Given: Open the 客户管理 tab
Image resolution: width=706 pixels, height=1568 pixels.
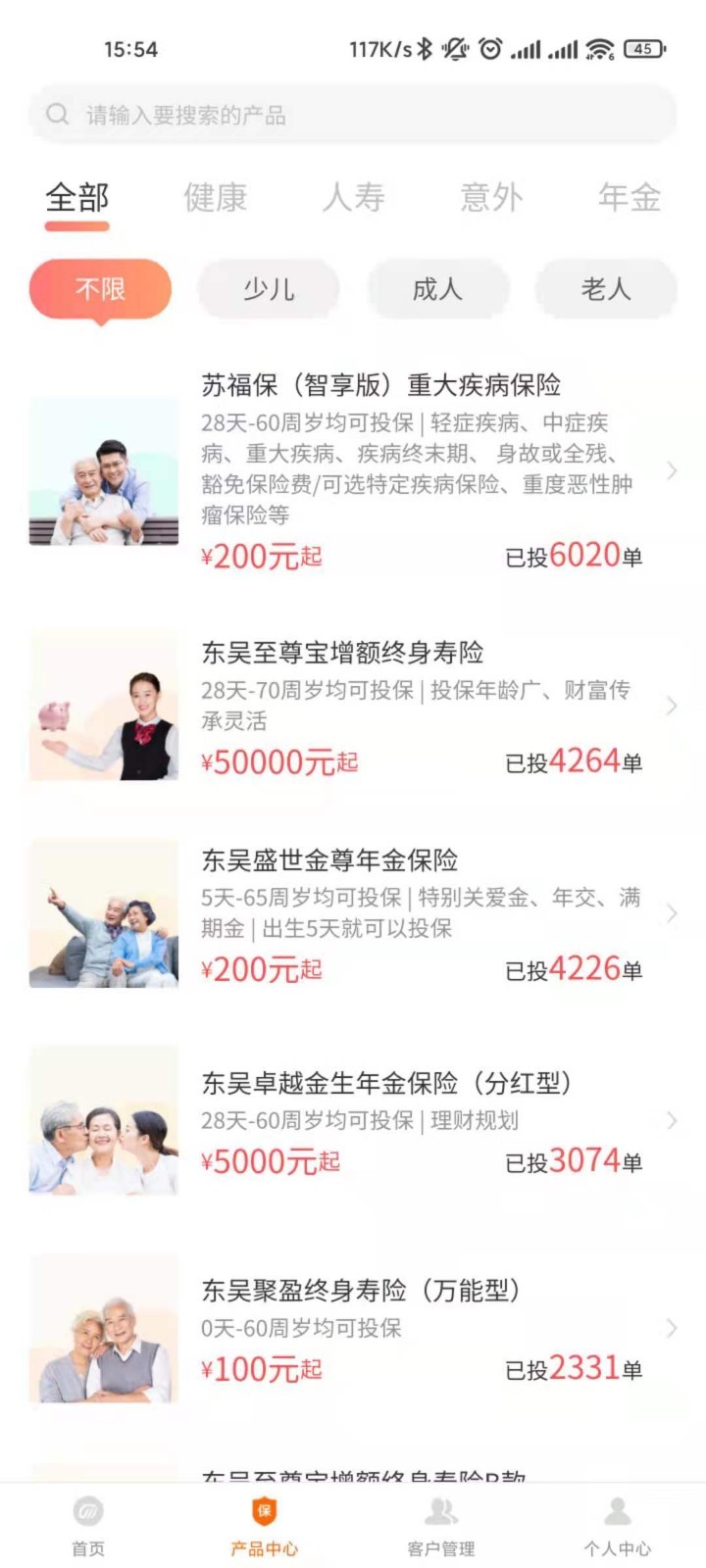Looking at the screenshot, I should point(441,1526).
